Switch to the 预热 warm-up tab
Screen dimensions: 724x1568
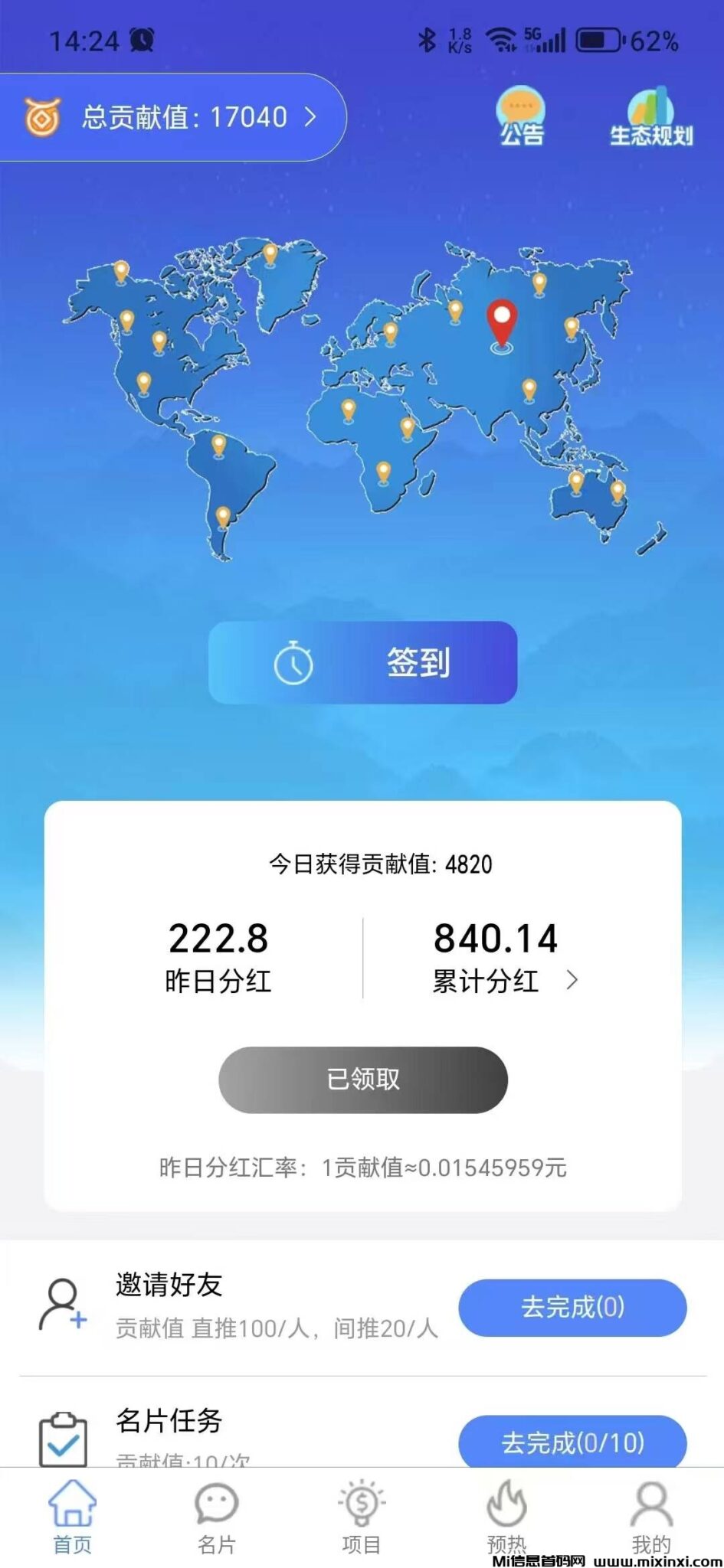(x=506, y=1517)
